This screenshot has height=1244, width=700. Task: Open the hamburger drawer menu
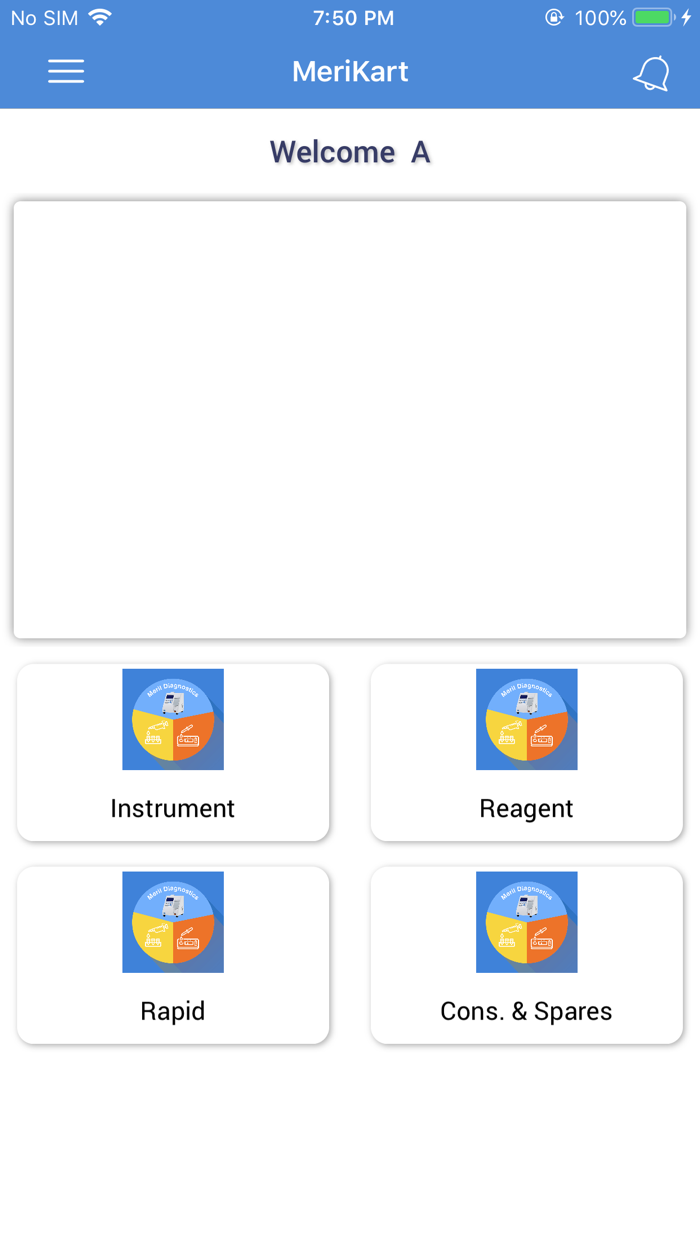(66, 71)
